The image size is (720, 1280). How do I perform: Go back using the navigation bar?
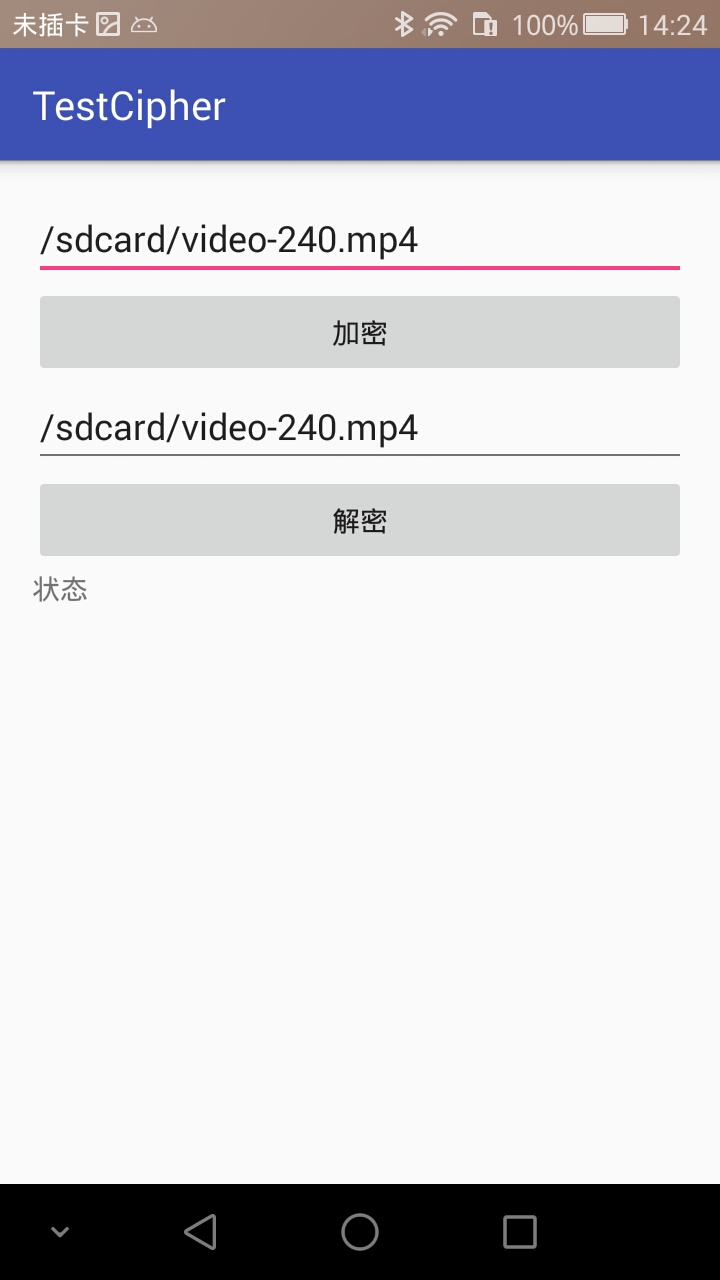click(201, 1232)
